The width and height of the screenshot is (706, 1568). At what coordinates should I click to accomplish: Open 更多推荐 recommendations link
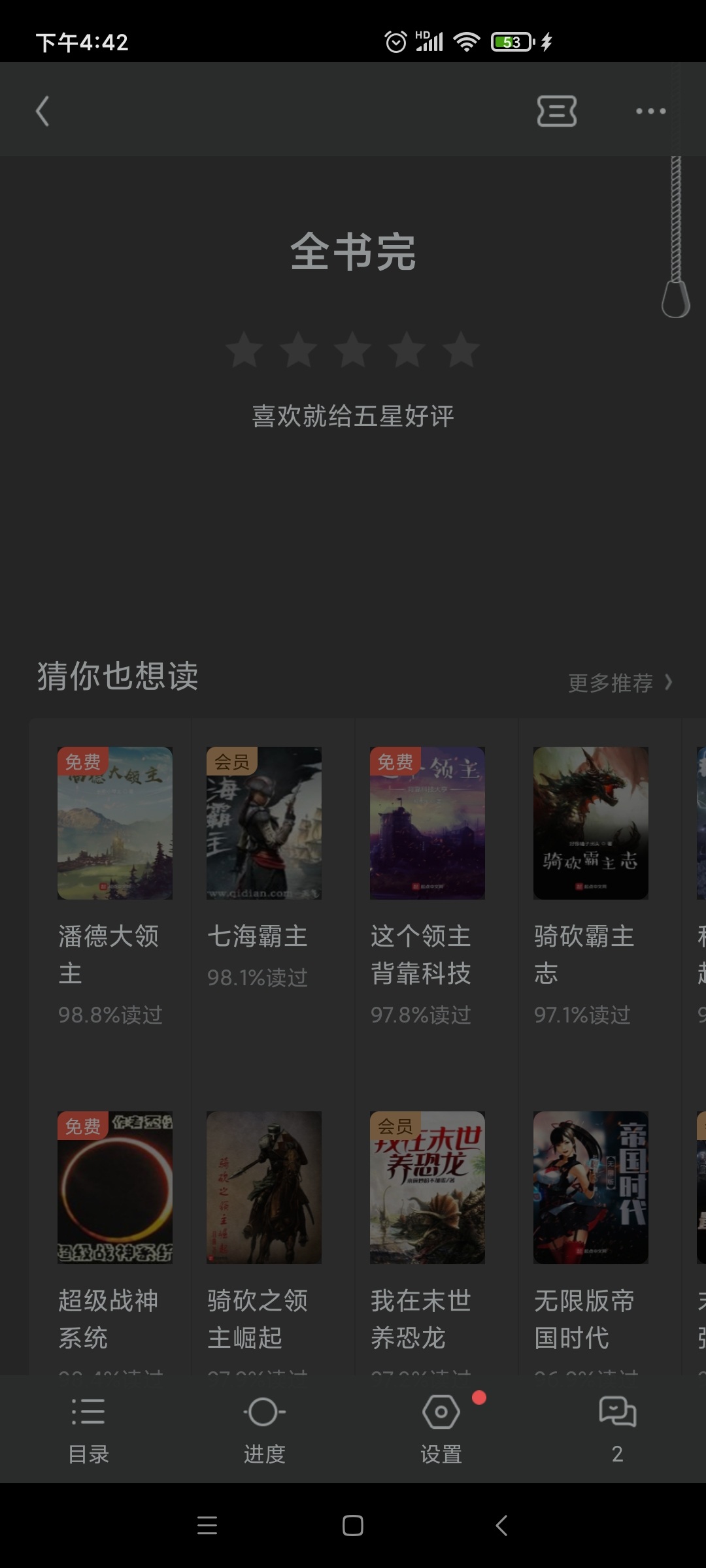(620, 683)
